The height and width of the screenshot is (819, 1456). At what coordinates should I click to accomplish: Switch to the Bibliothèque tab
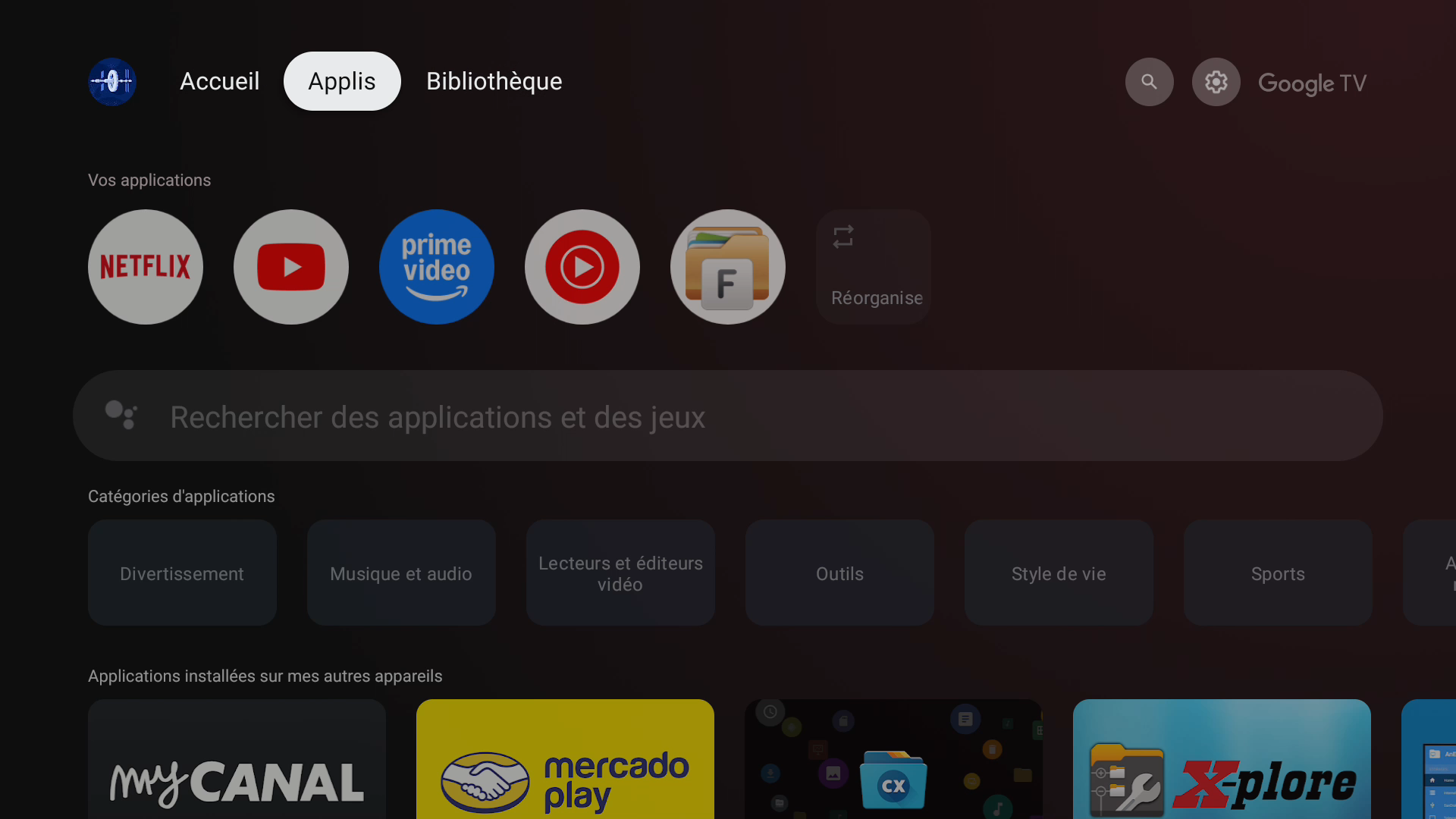point(494,81)
